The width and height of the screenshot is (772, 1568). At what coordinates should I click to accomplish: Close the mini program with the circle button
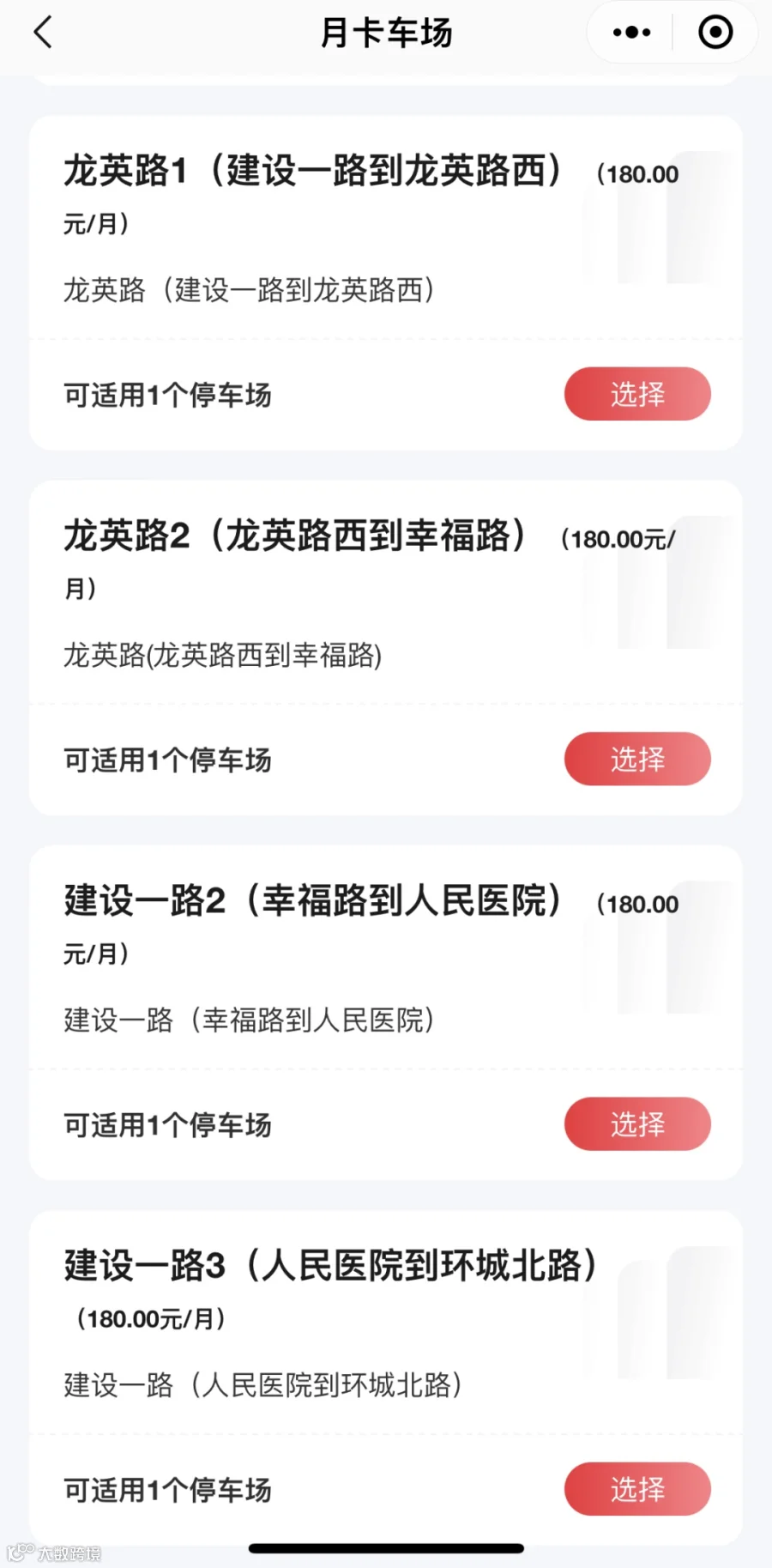pos(715,33)
